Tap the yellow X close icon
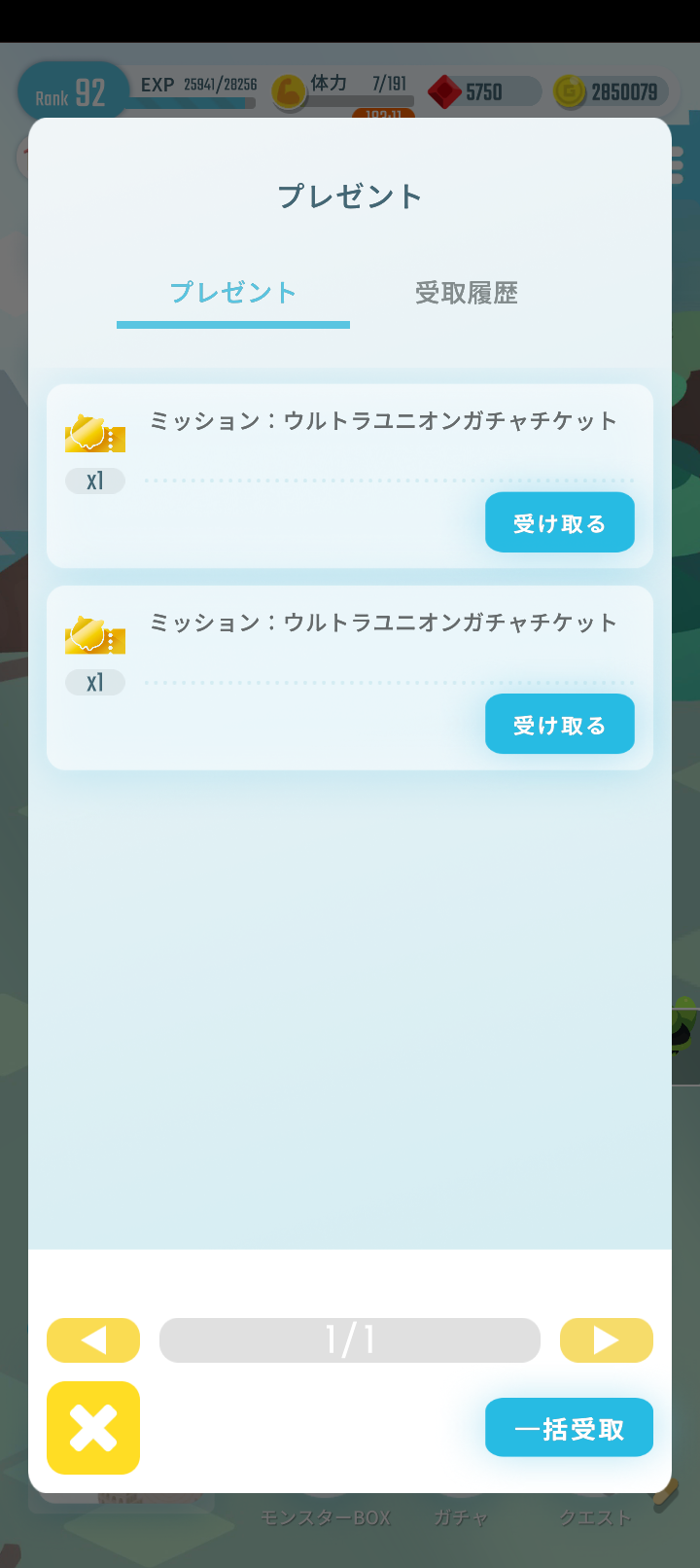Viewport: 700px width, 1568px height. click(x=92, y=1428)
